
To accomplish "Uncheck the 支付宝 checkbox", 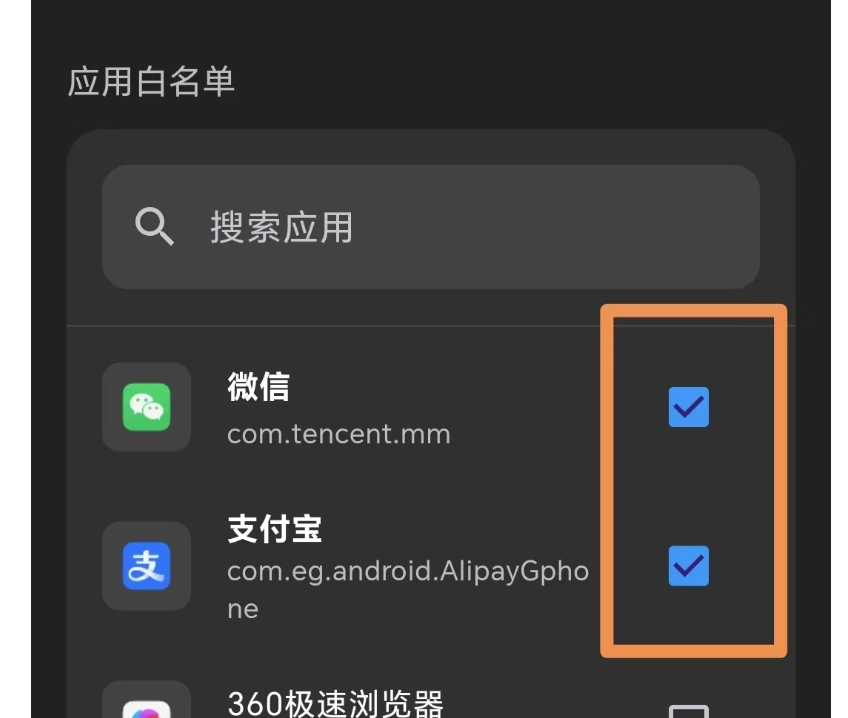I will 688,566.
